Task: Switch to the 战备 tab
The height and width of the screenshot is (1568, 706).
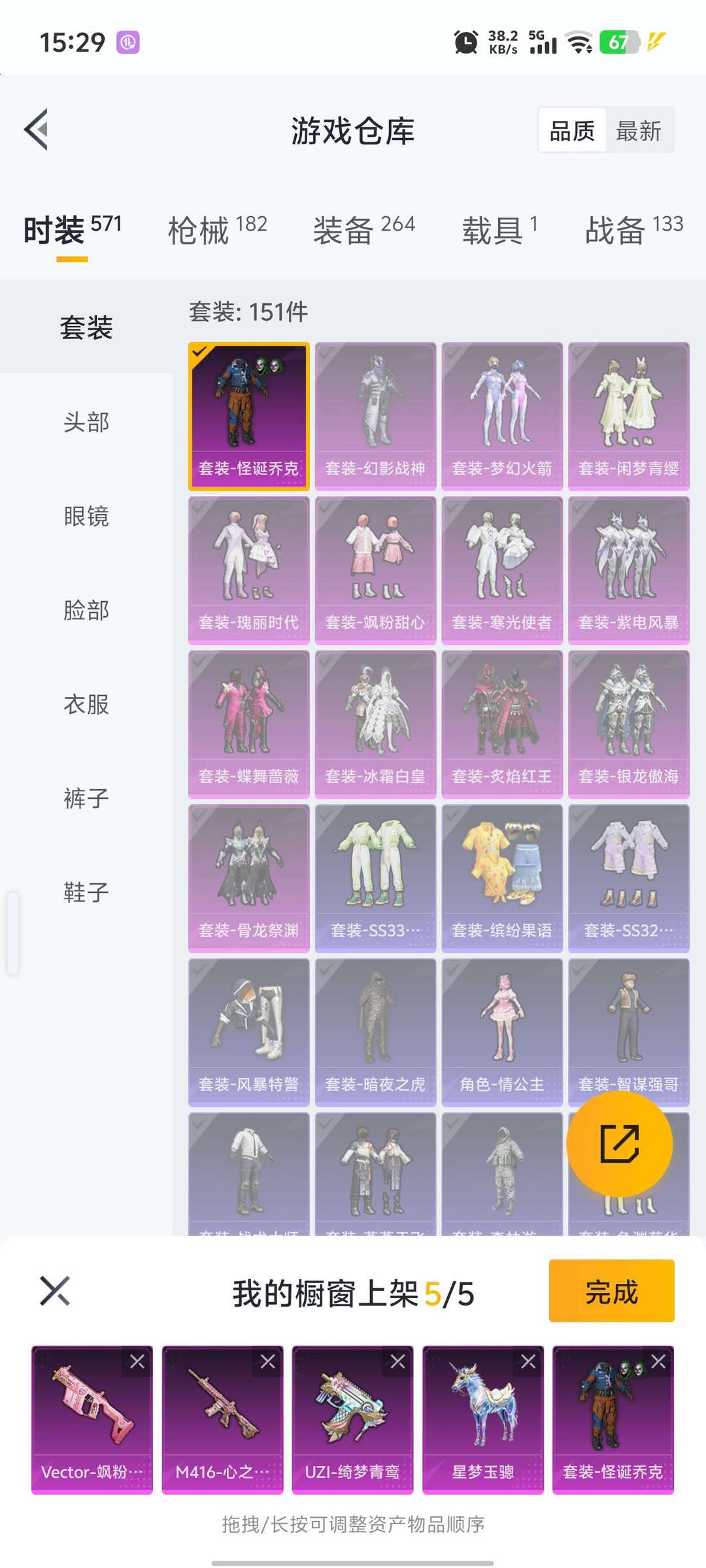Action: coord(634,230)
